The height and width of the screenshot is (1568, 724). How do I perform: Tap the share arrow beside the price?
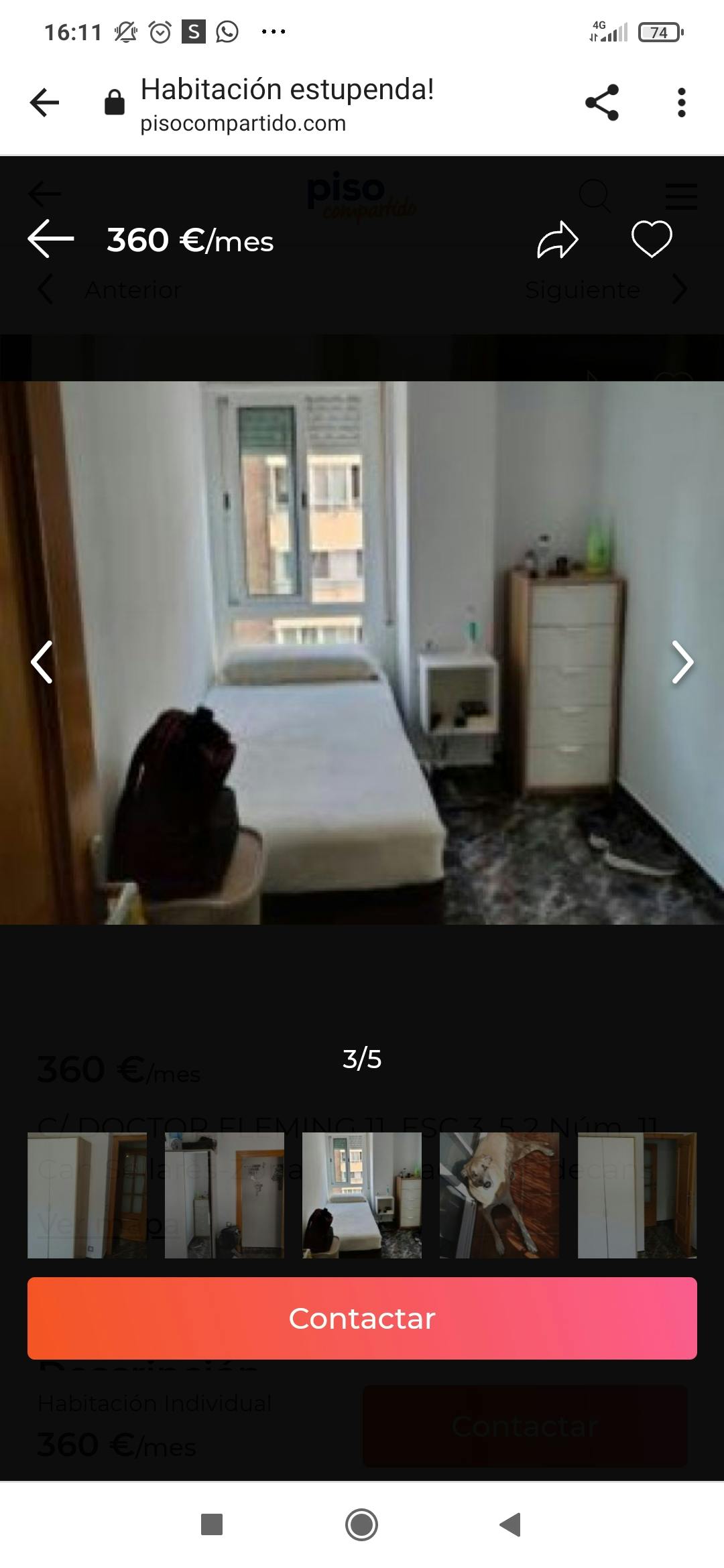coord(558,239)
